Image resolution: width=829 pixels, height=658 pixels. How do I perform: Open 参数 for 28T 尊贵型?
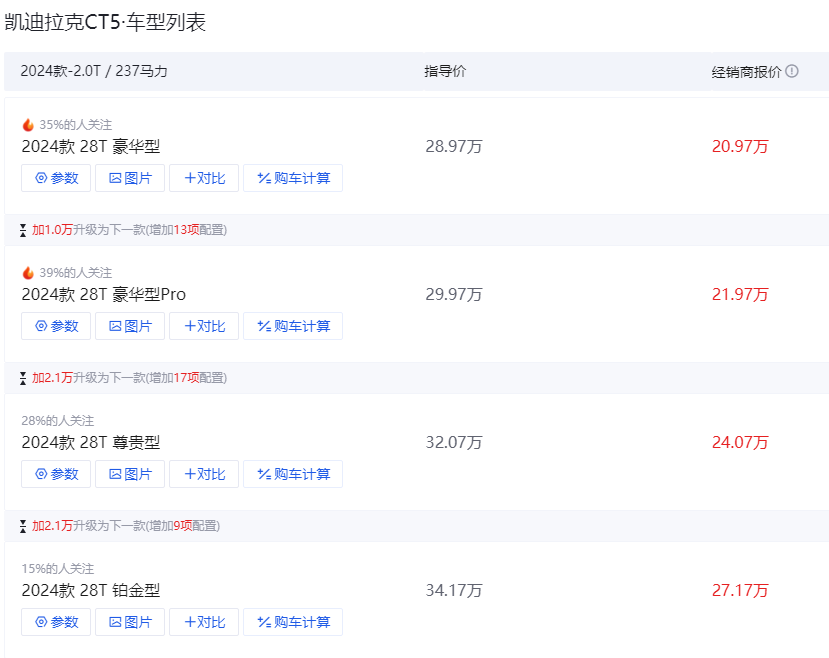56,474
